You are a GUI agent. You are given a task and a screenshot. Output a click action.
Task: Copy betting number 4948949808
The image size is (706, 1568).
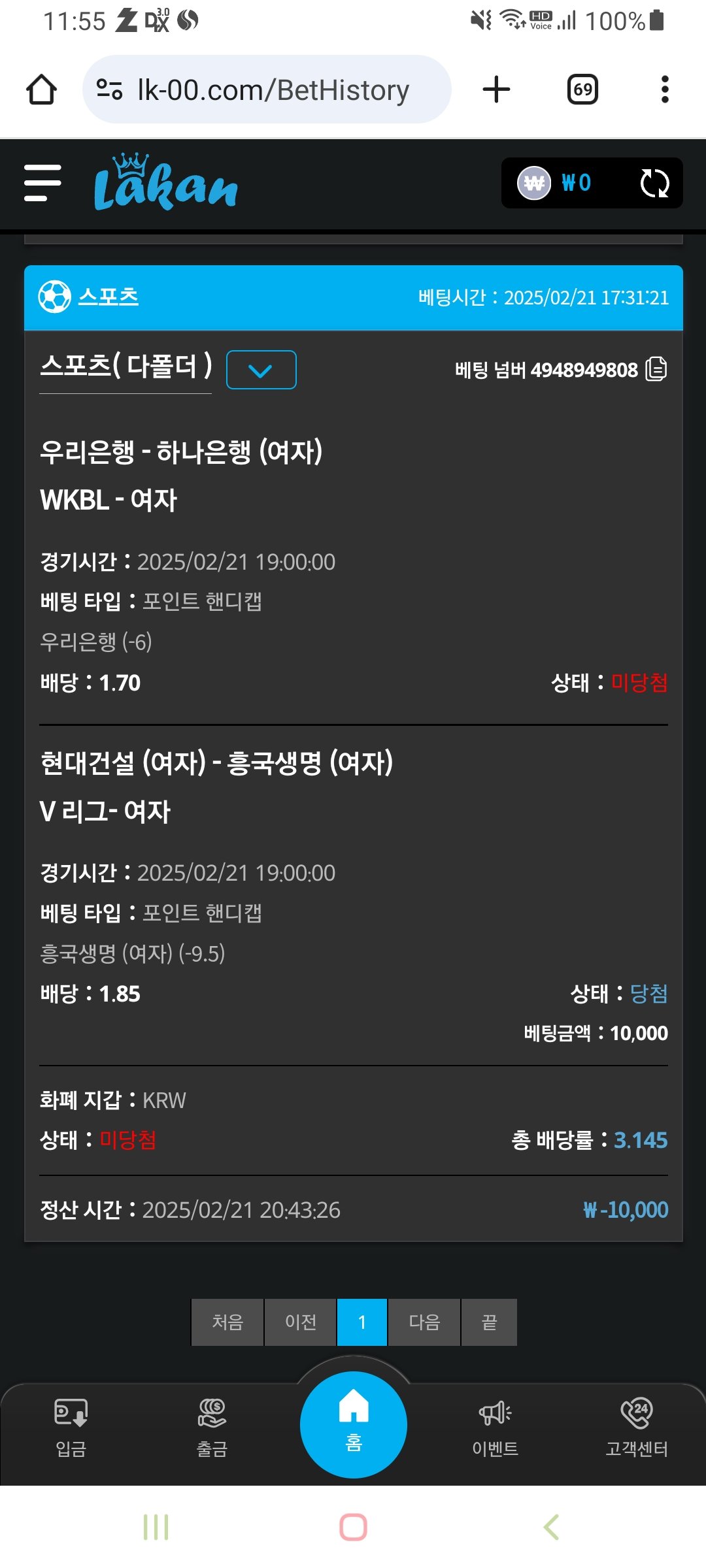[656, 369]
